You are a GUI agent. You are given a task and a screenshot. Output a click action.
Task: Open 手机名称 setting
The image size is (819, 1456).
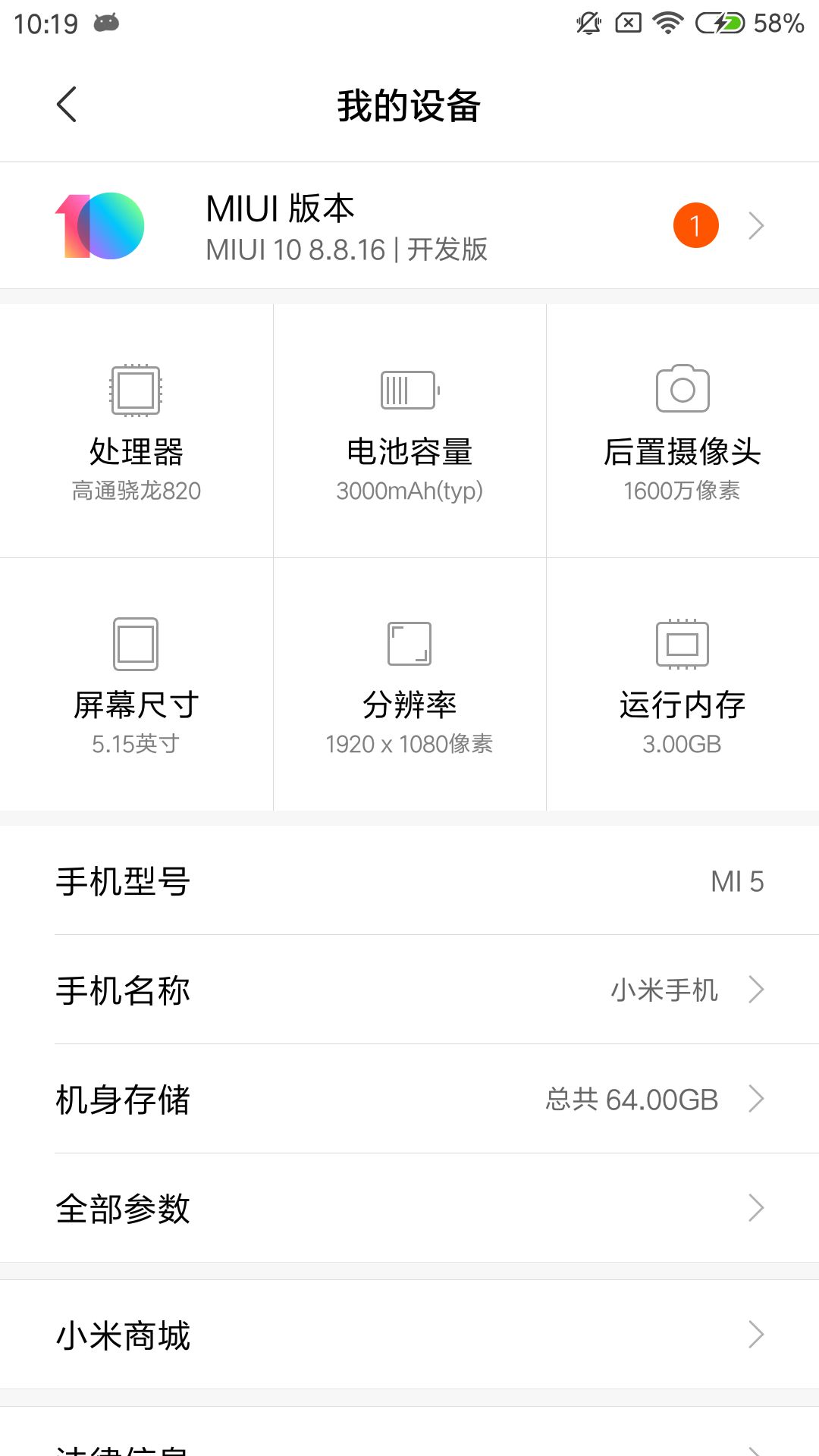tap(409, 990)
